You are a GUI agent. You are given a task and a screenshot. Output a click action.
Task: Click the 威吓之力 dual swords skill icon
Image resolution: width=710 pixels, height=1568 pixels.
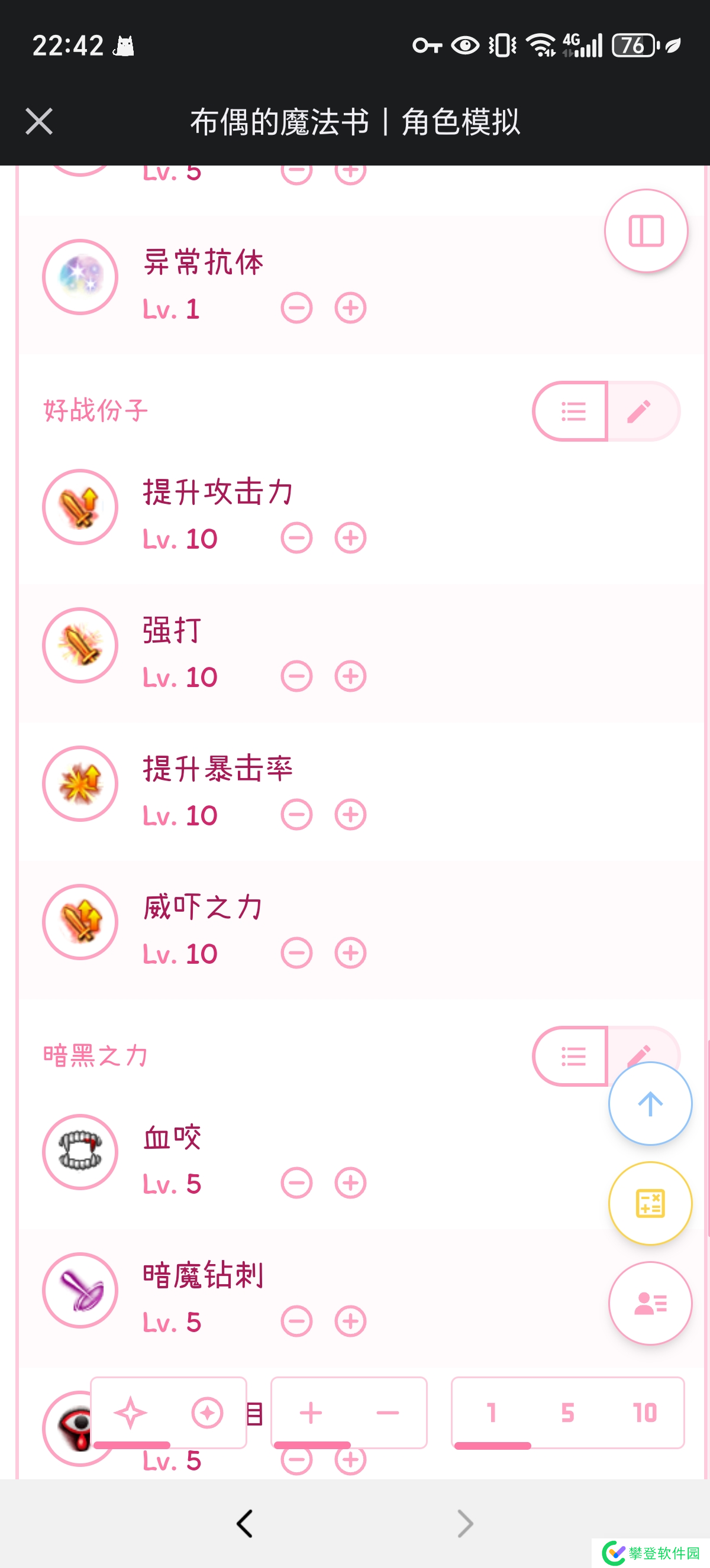[x=80, y=922]
